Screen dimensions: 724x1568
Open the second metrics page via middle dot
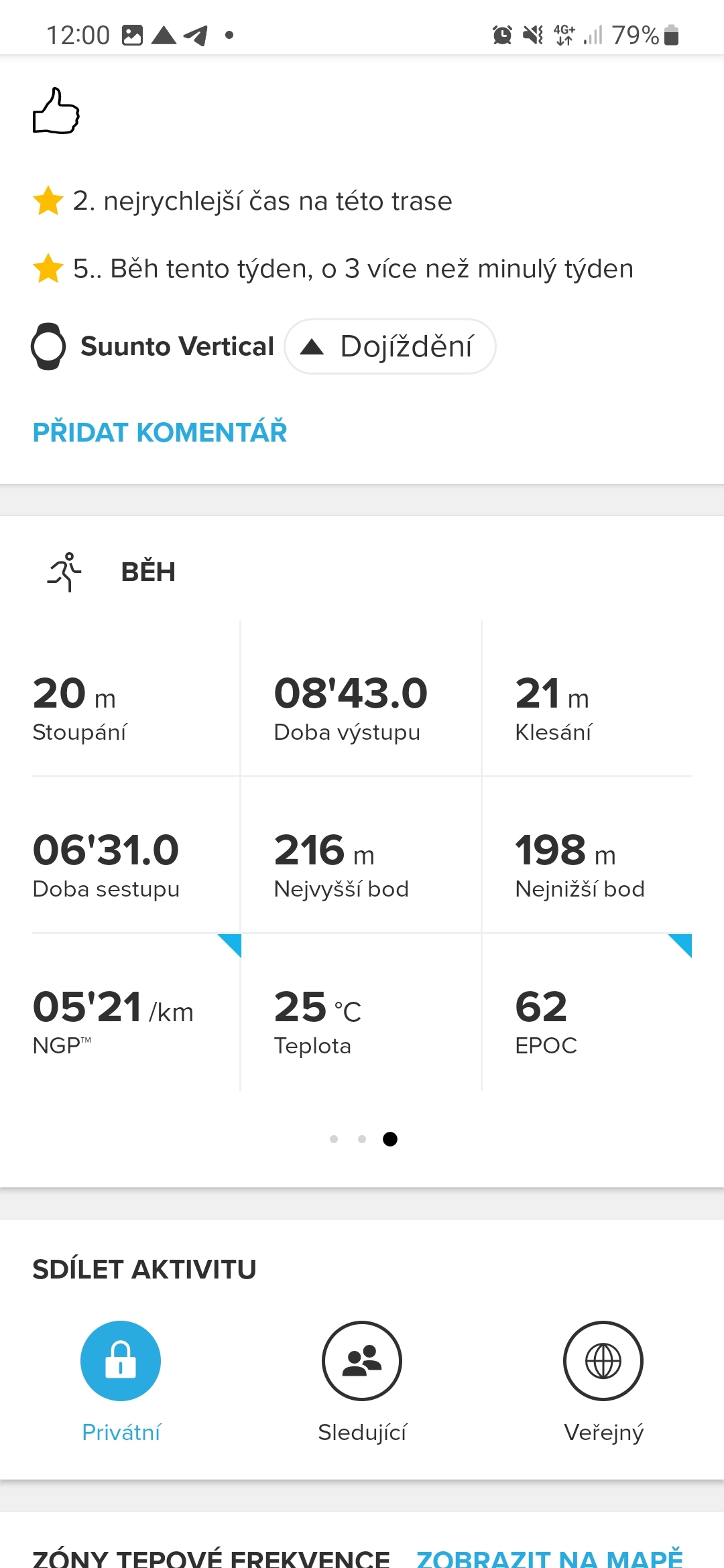[362, 1138]
